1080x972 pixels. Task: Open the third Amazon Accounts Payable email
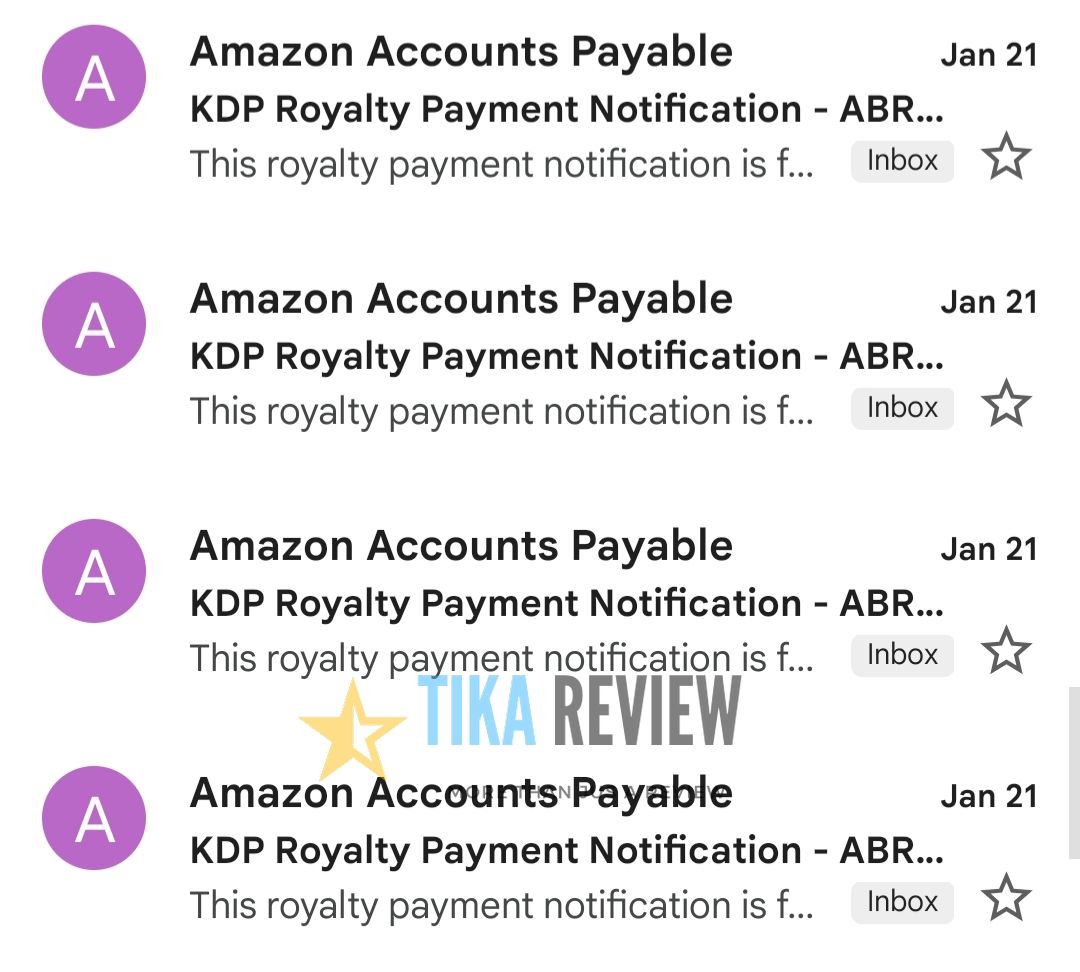(565, 603)
